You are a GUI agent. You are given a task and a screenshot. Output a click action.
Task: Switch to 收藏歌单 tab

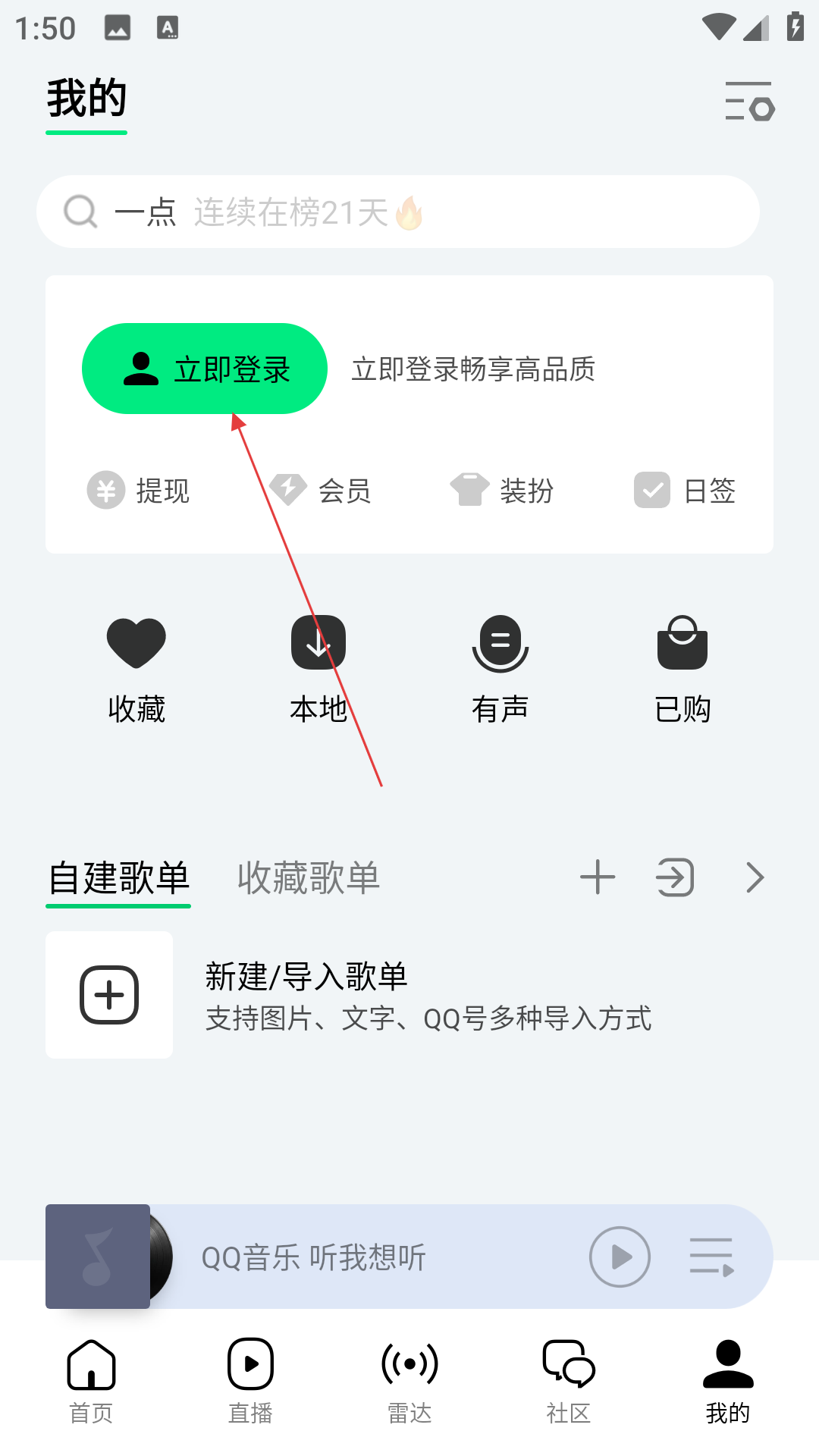tap(309, 878)
